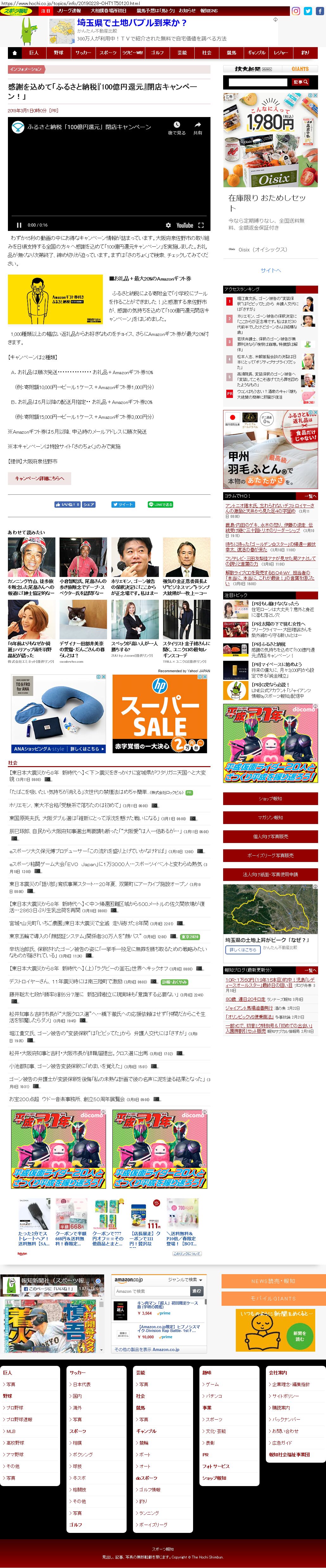Tap the 記事 search button
Image resolution: width=326 pixels, height=1568 pixels.
point(301,82)
